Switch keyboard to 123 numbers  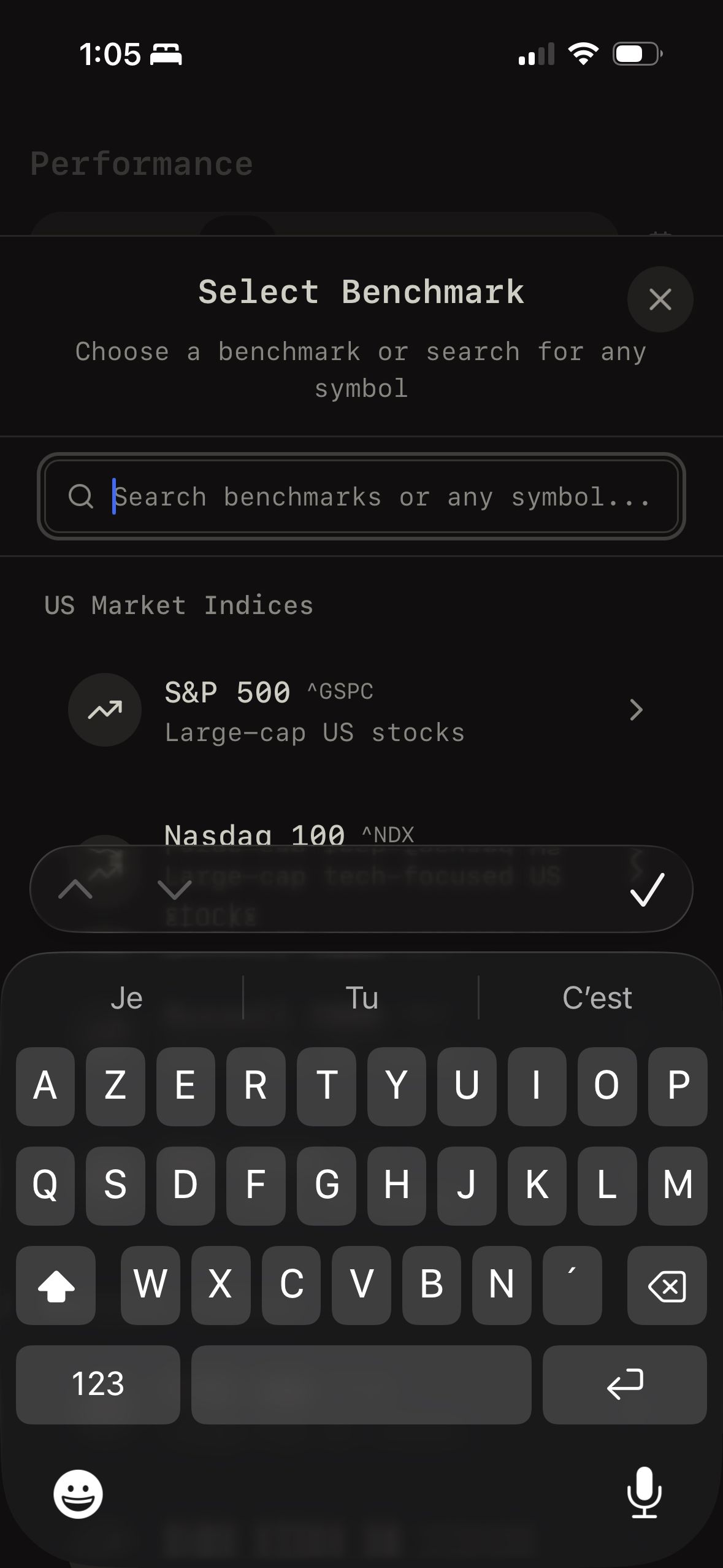[98, 1385]
